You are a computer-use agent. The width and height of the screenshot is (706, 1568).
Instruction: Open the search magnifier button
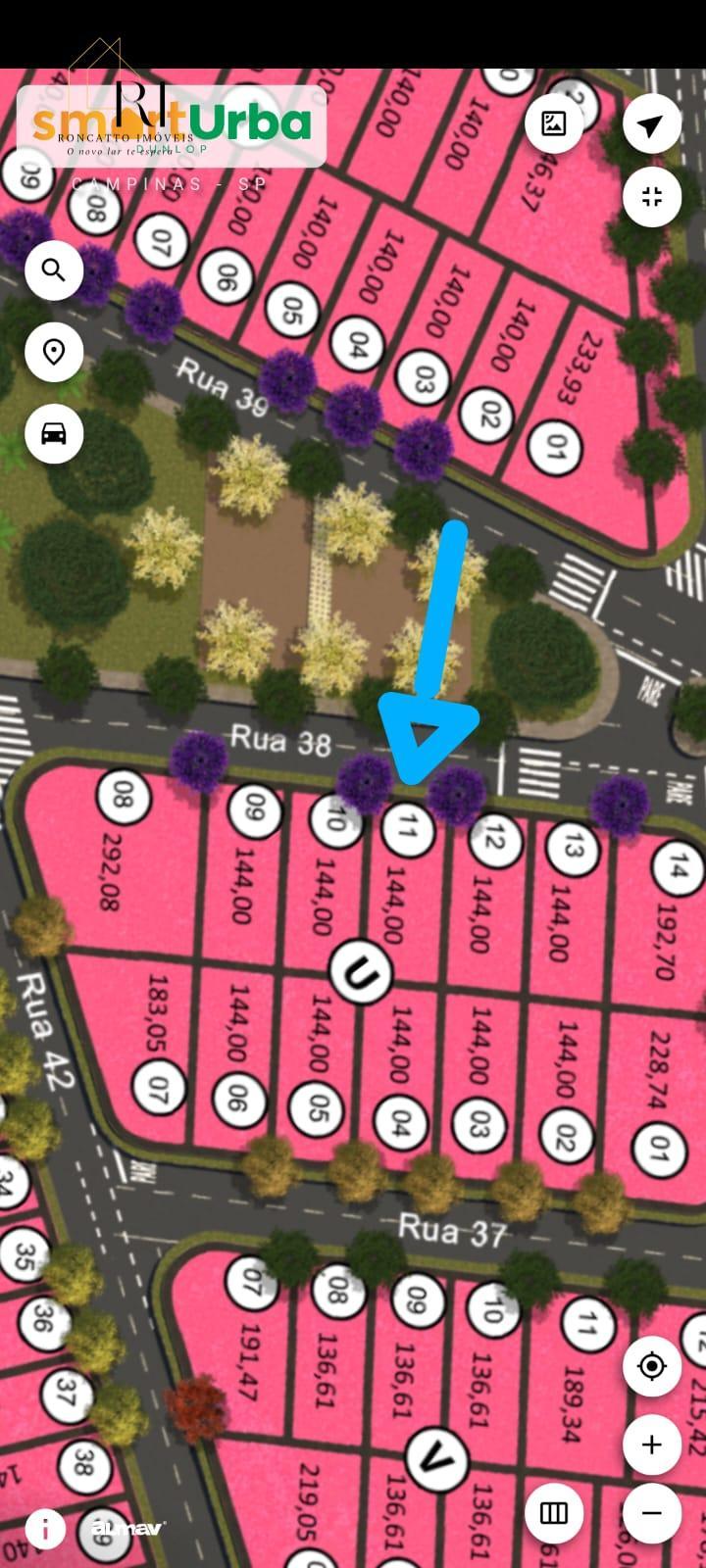[x=54, y=270]
